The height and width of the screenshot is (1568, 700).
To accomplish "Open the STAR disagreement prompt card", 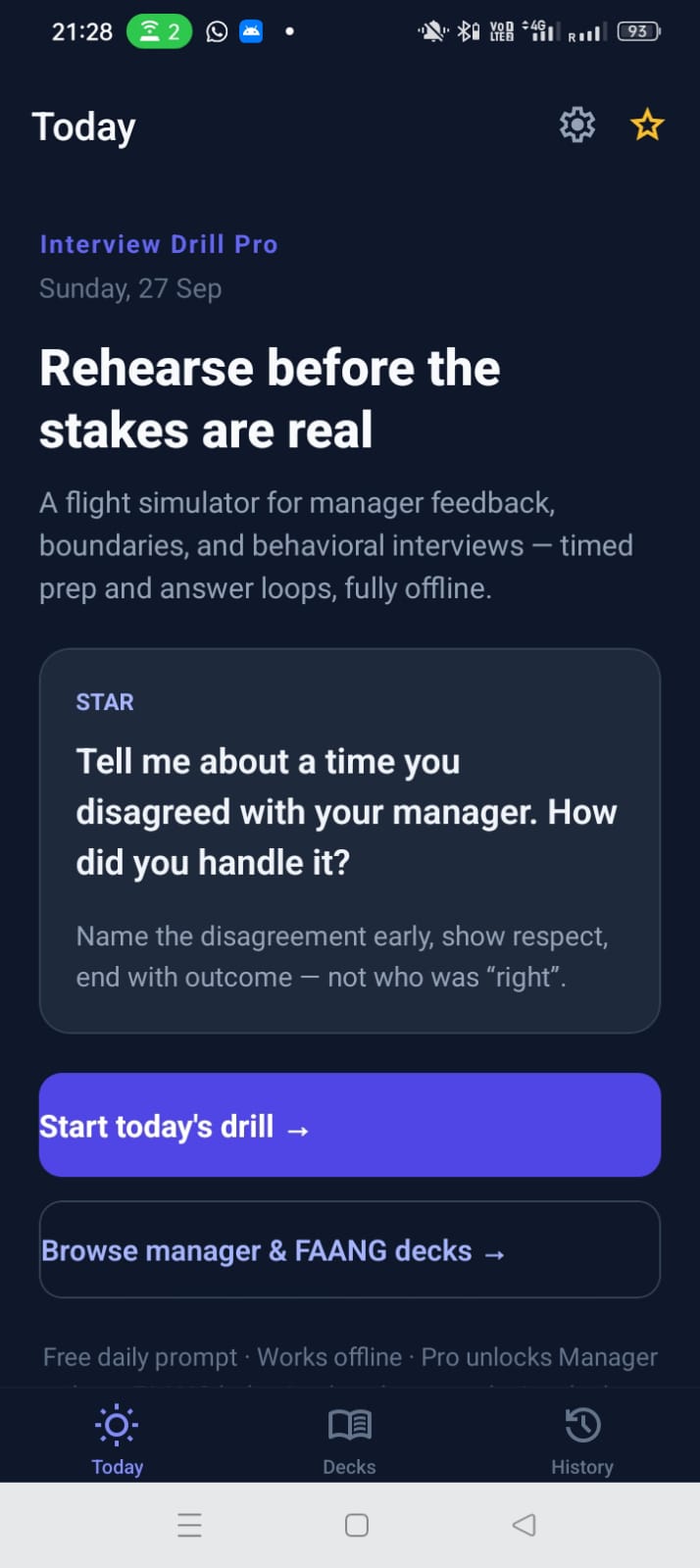I will pos(350,840).
